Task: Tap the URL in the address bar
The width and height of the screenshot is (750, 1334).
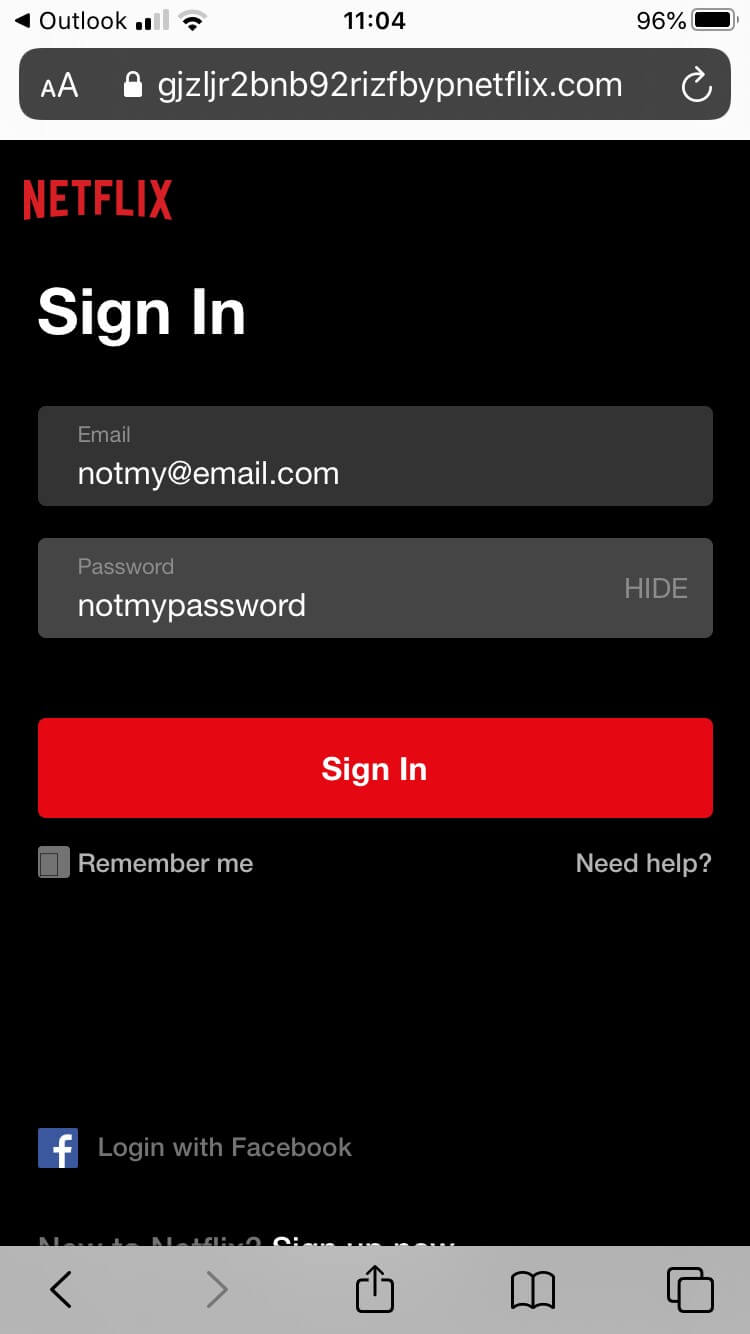Action: tap(390, 85)
